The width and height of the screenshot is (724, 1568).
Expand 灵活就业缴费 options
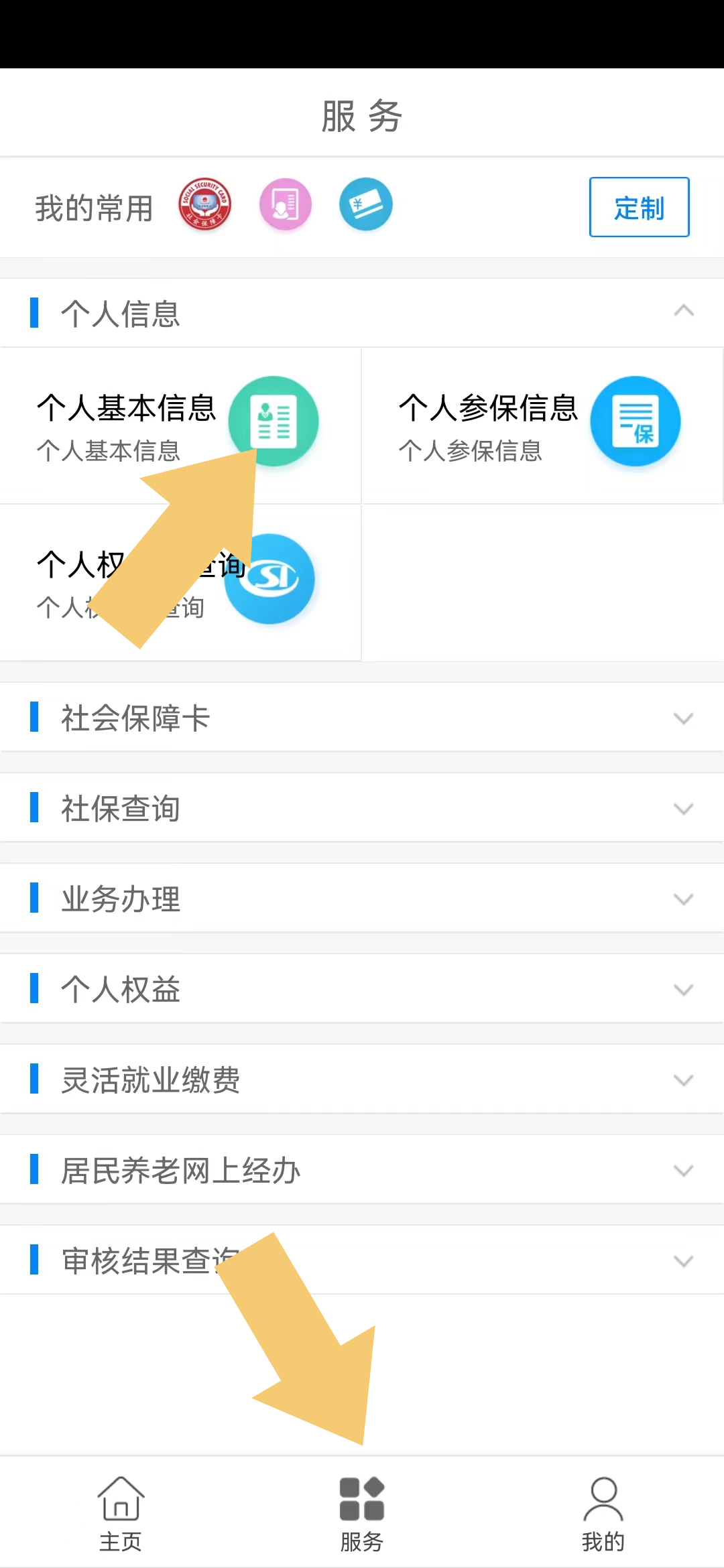684,1080
